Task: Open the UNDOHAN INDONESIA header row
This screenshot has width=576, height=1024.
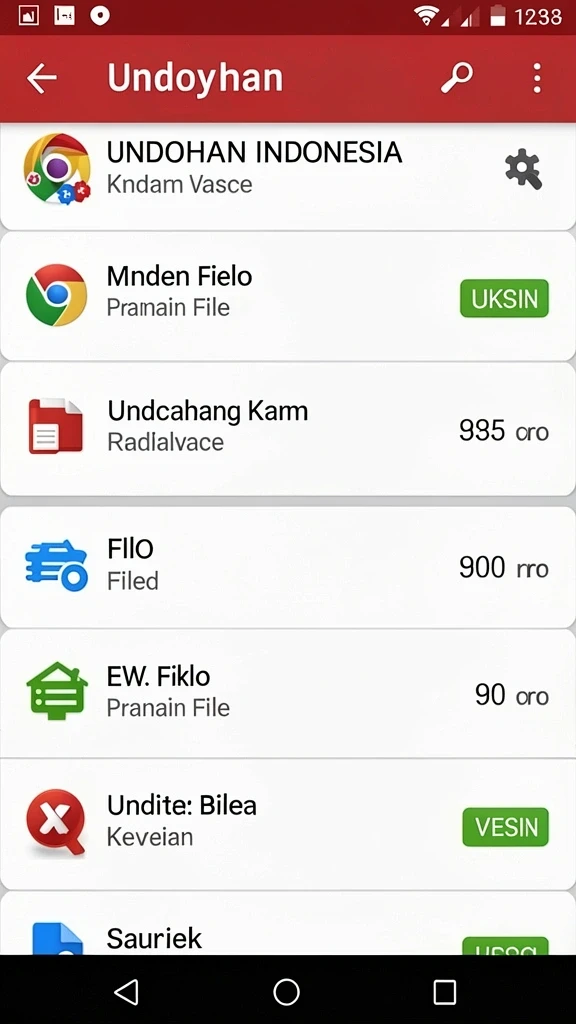Action: click(288, 176)
